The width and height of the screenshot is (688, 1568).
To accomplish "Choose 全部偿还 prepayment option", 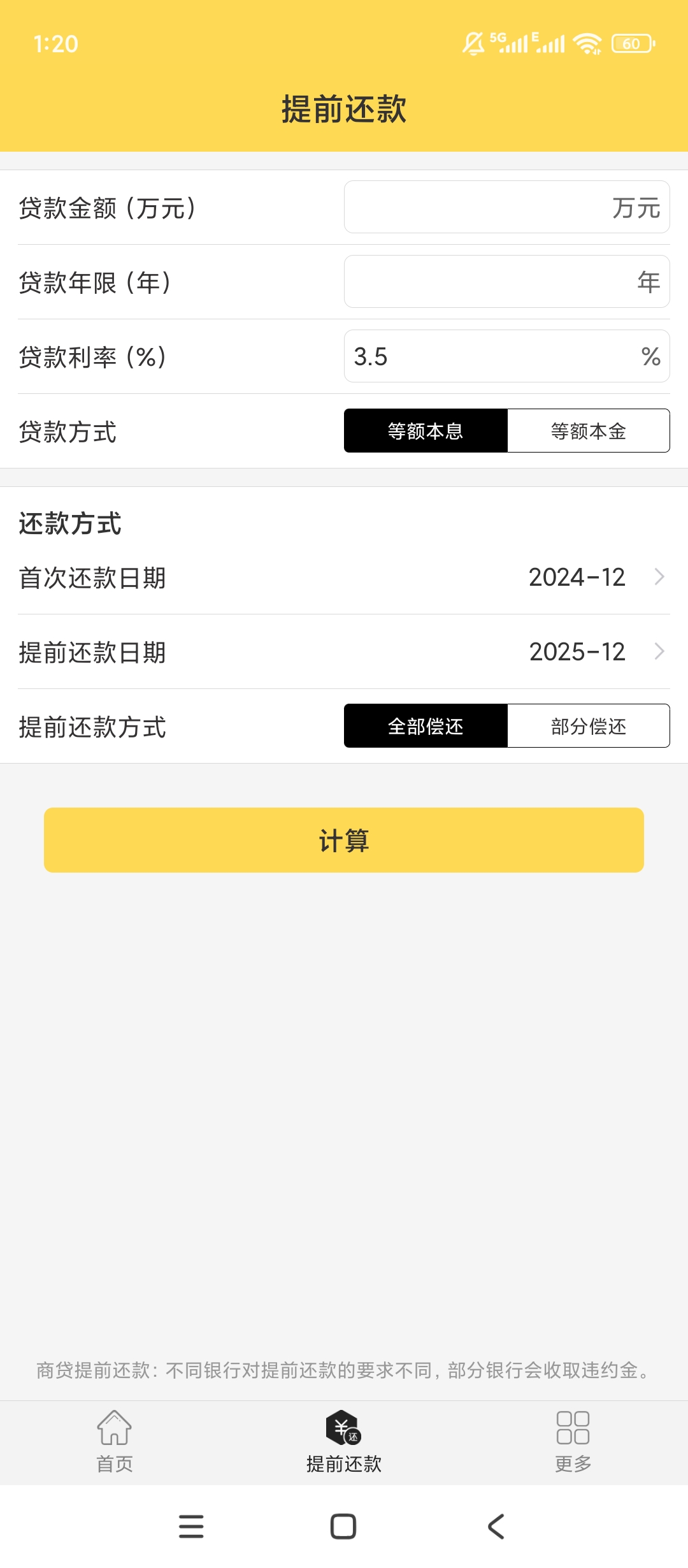I will (426, 726).
